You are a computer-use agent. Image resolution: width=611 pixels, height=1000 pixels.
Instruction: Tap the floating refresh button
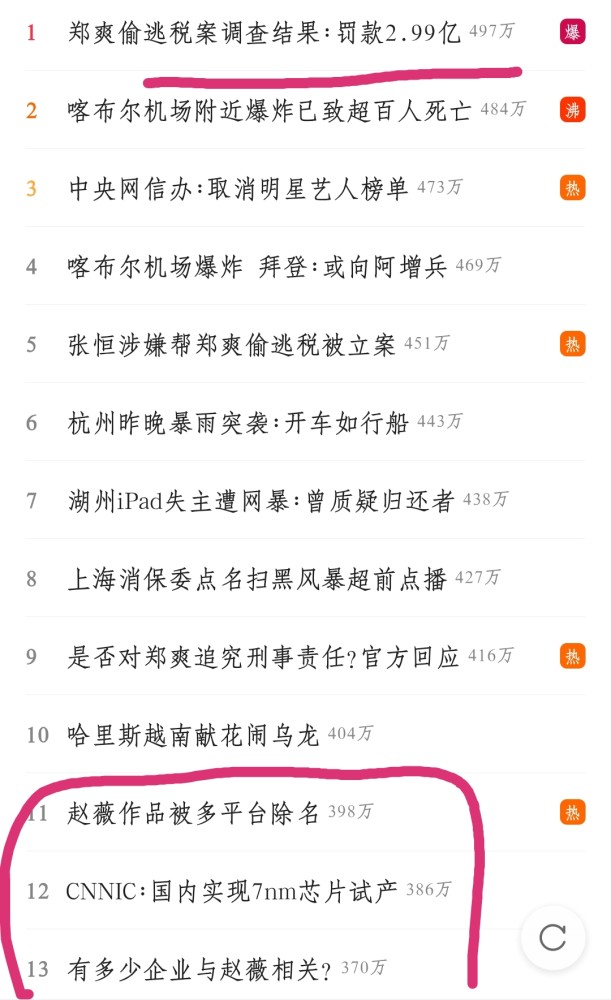[x=553, y=937]
